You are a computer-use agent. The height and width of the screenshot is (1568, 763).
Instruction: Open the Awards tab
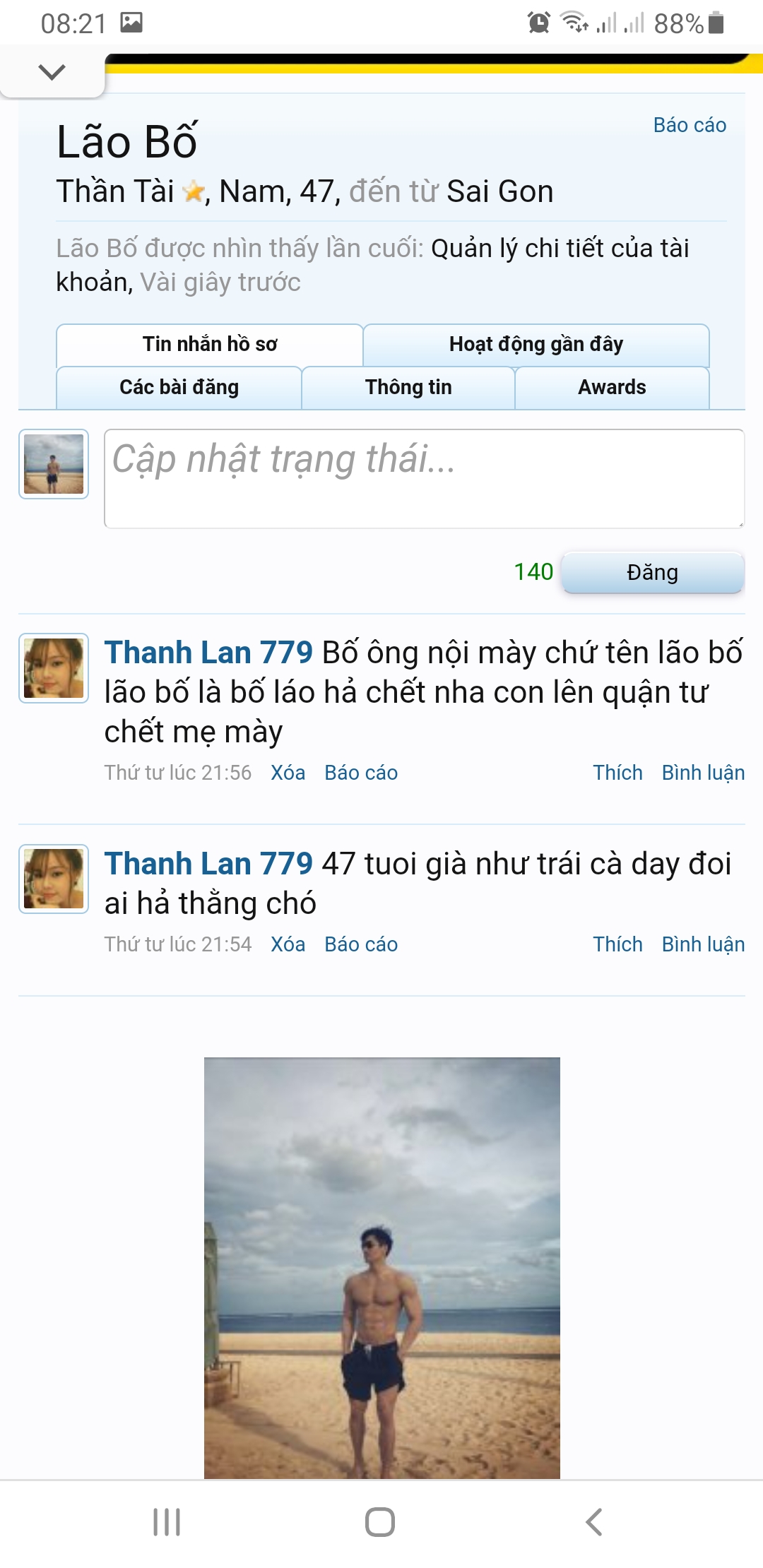612,387
